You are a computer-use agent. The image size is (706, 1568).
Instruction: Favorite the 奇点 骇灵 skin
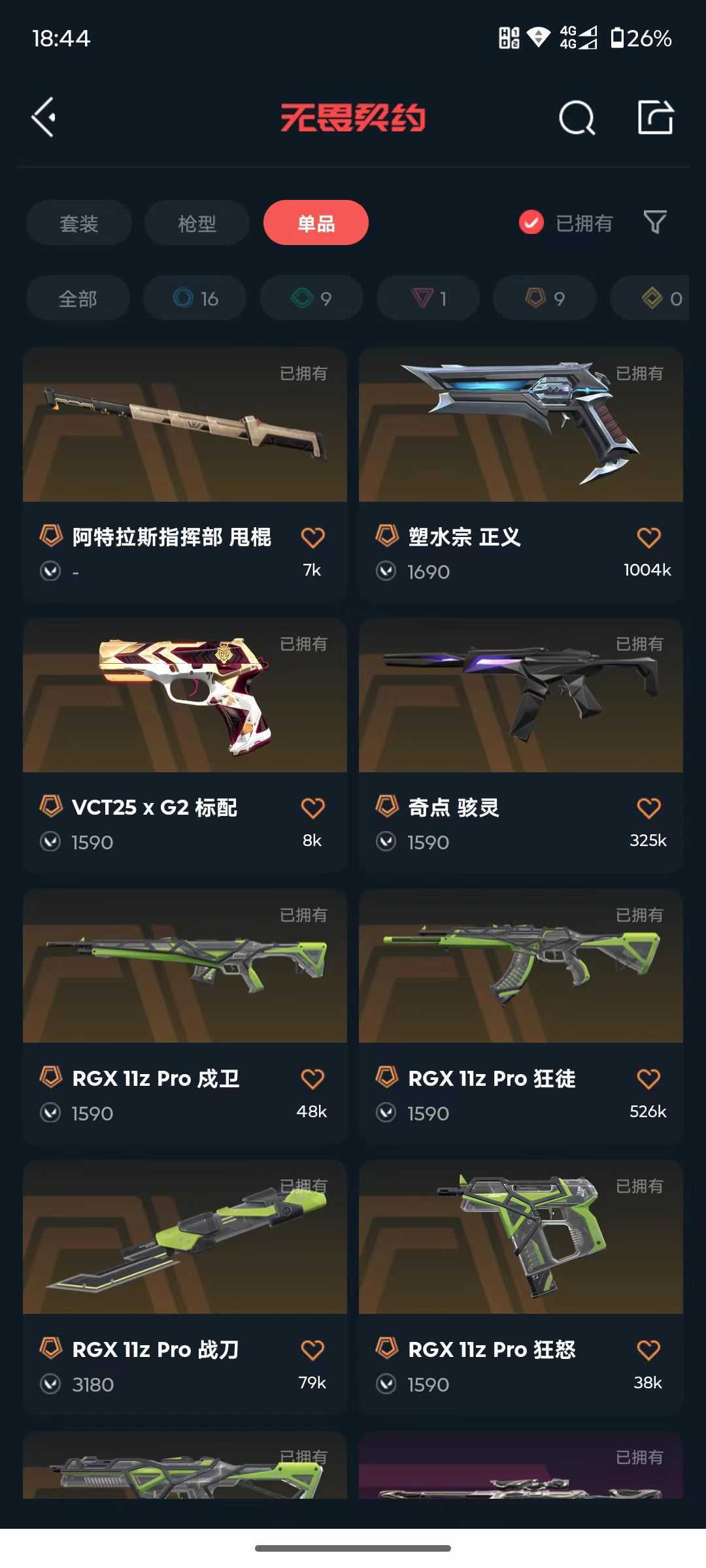coord(648,808)
